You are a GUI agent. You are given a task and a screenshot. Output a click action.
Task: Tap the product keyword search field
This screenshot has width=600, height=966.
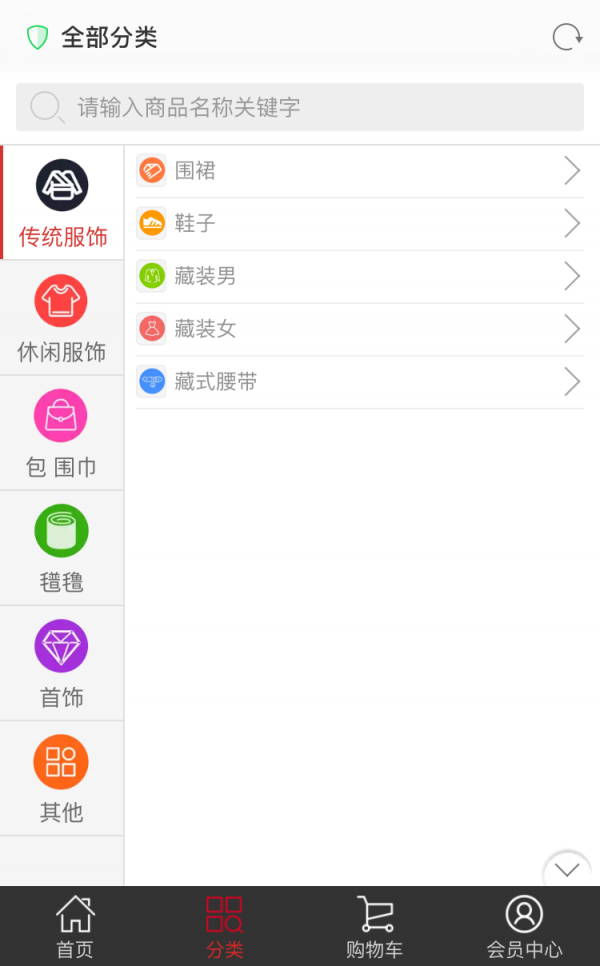point(300,107)
